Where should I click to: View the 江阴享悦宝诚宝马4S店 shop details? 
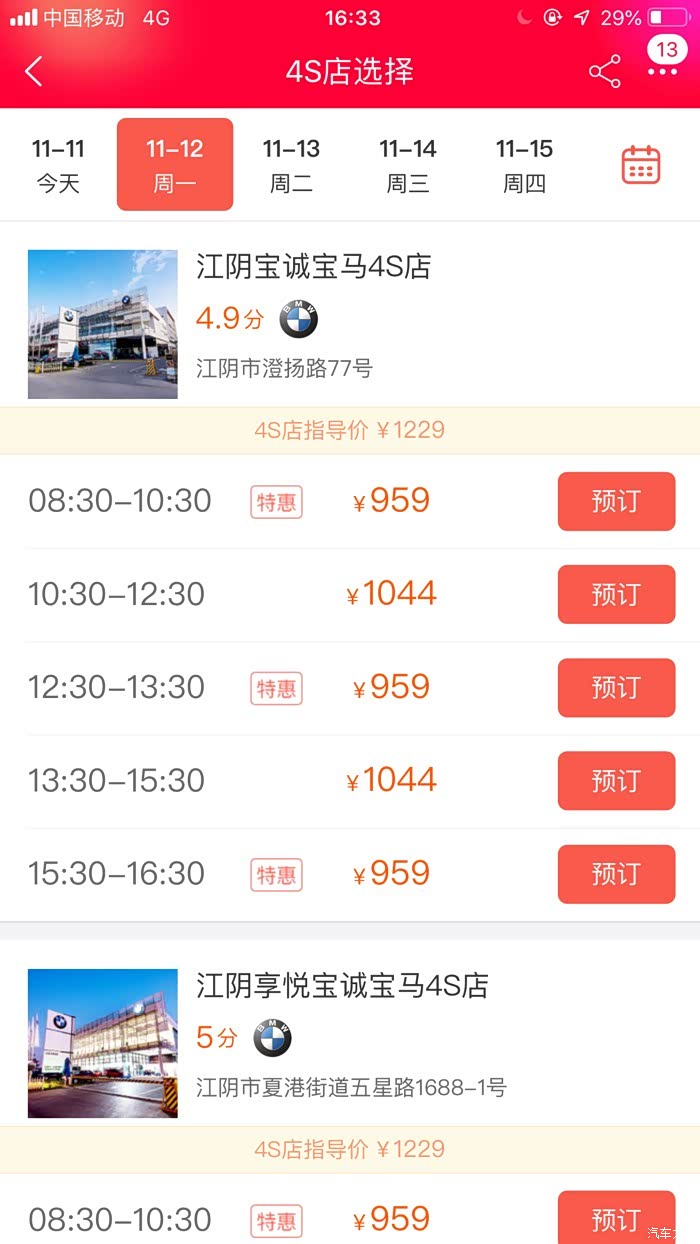[342, 986]
